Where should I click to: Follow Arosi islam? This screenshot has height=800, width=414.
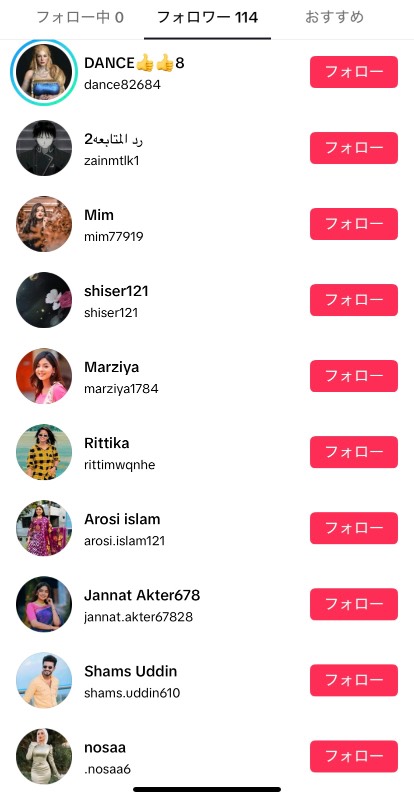(354, 528)
